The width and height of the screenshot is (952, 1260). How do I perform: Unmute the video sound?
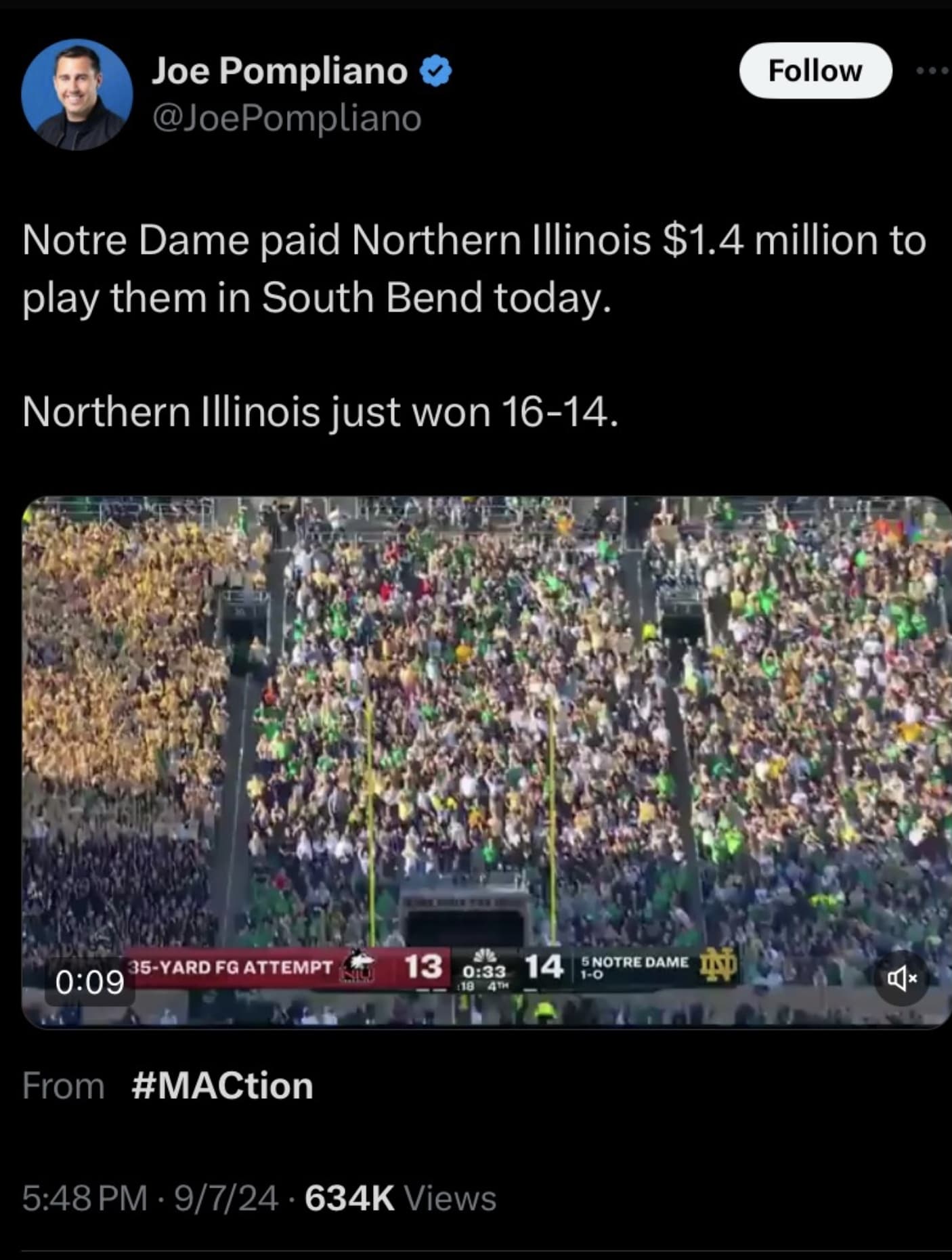click(x=901, y=978)
